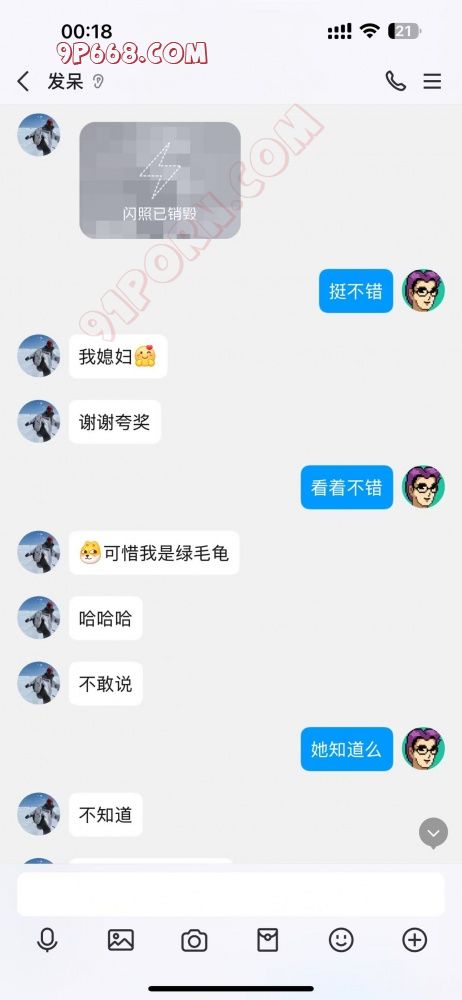Expand more attachment options with plus

415,939
